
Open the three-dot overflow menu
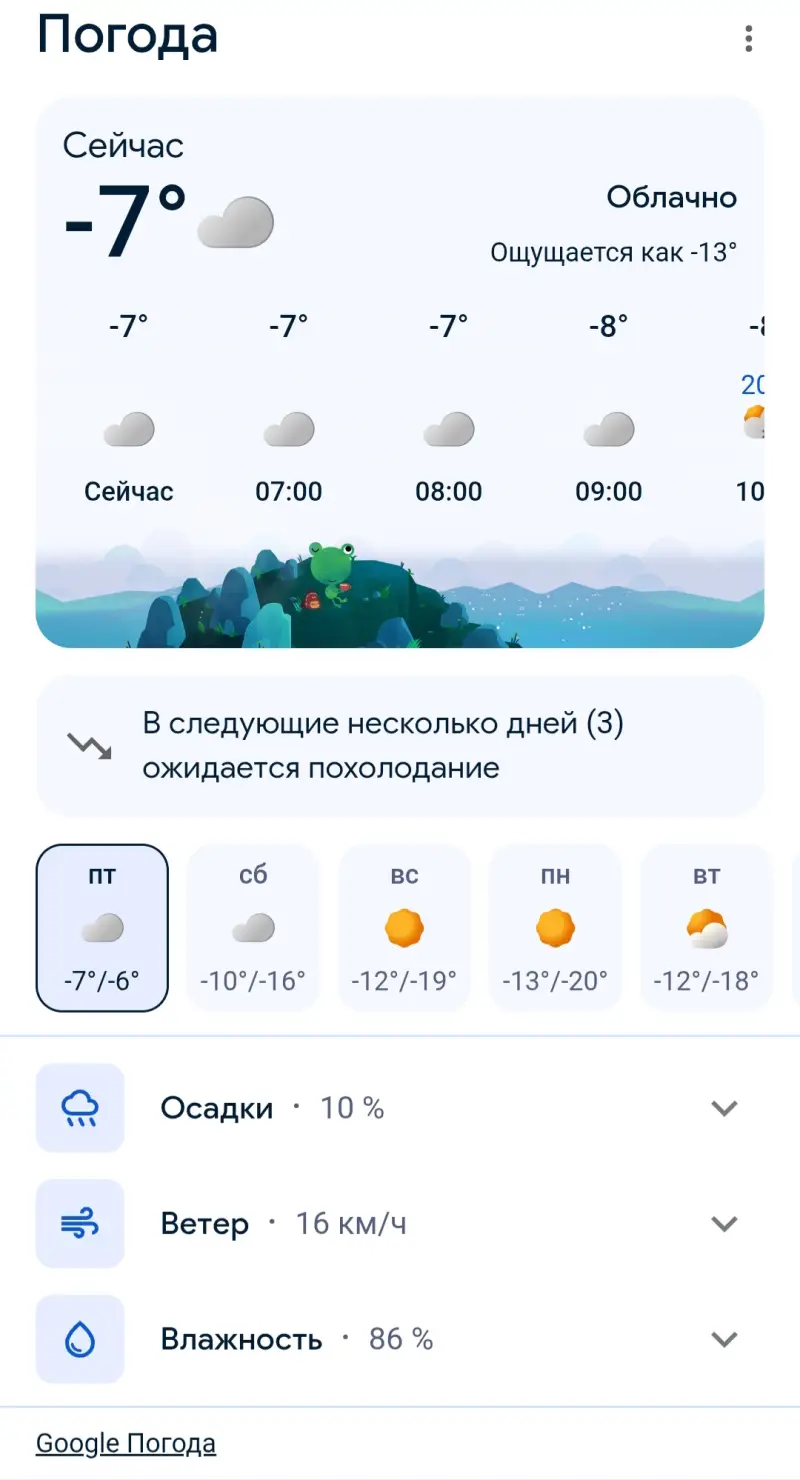748,39
